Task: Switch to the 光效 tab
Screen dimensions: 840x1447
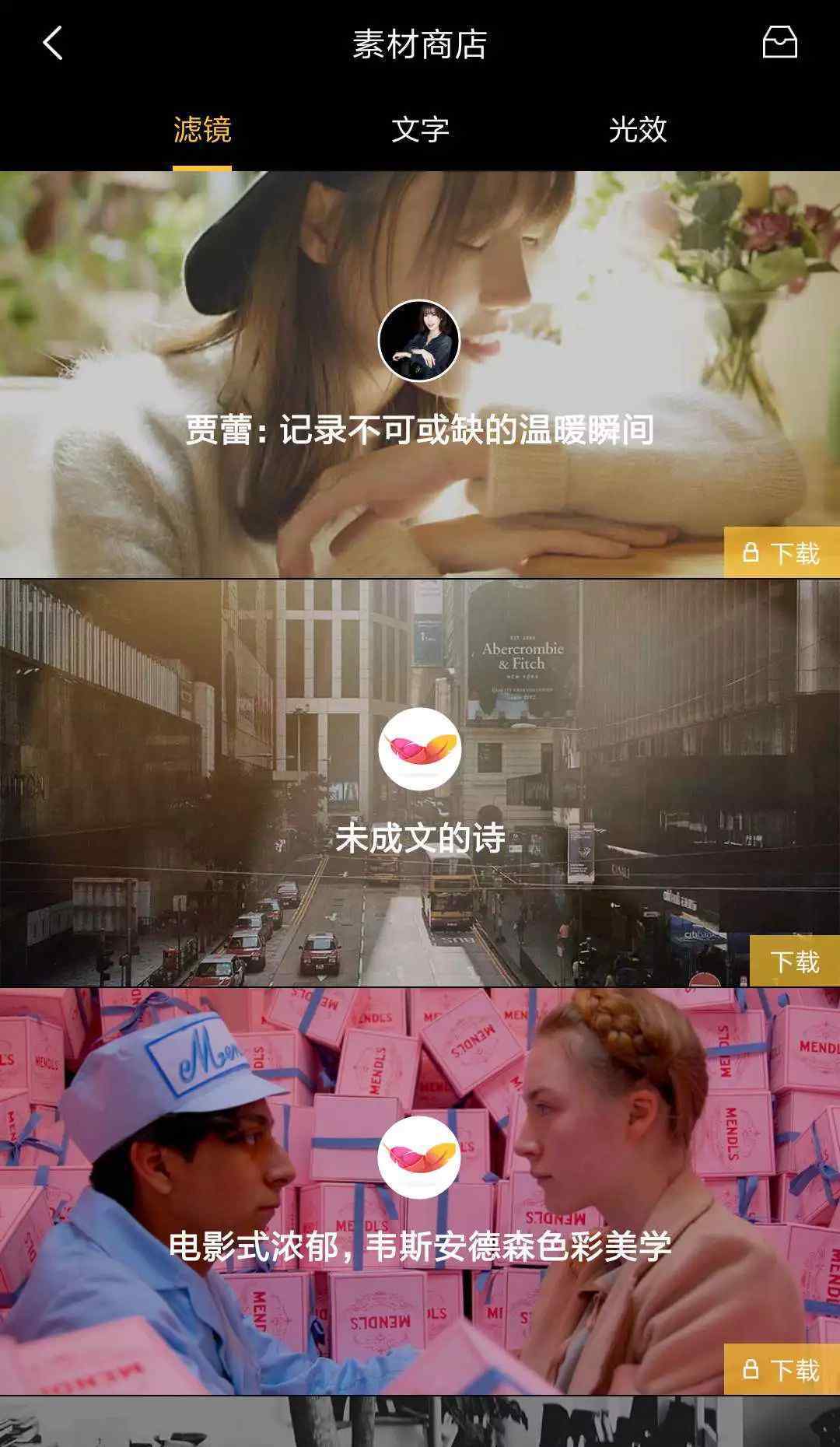Action: pos(638,129)
